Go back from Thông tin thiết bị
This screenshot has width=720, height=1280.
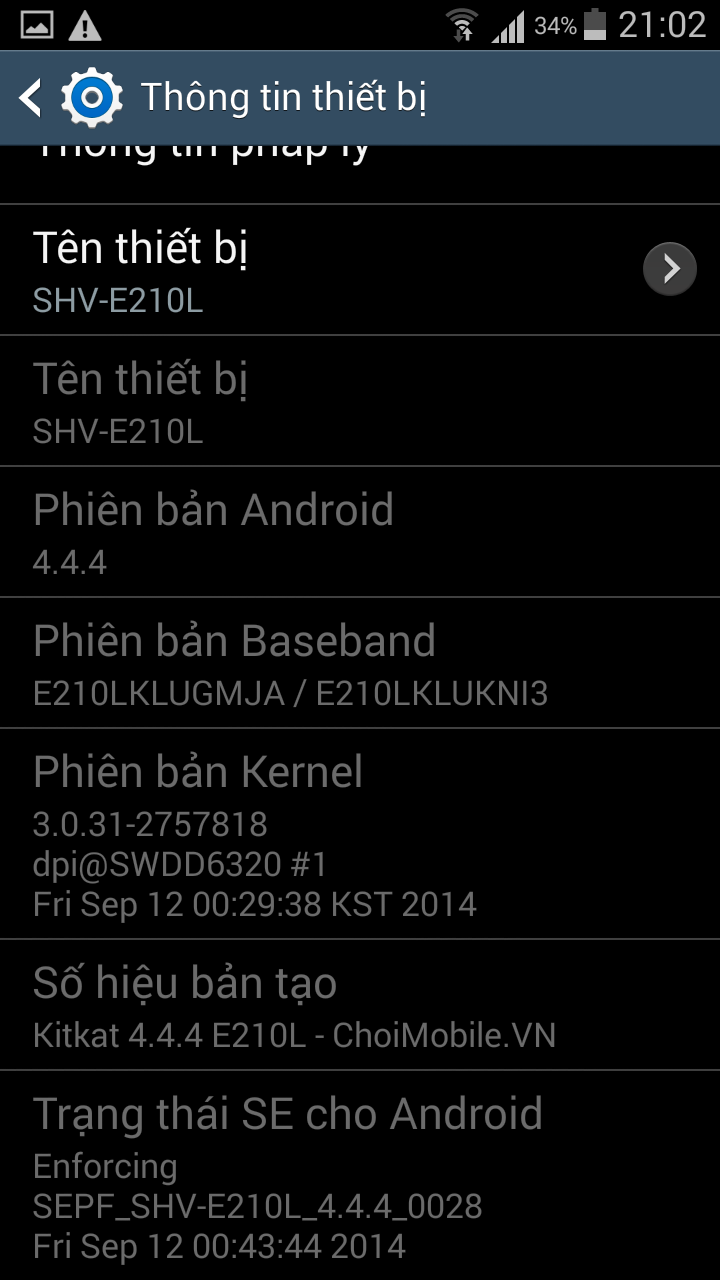[32, 98]
